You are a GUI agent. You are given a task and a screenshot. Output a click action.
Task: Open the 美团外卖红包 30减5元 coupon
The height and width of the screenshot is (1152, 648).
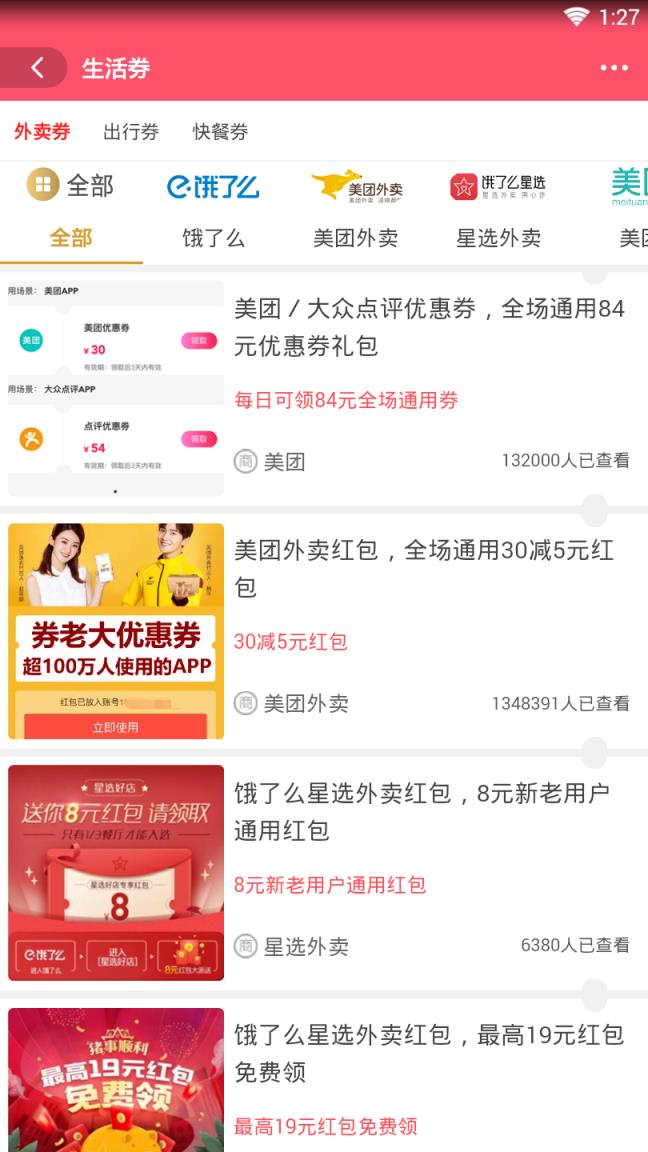coord(424,568)
